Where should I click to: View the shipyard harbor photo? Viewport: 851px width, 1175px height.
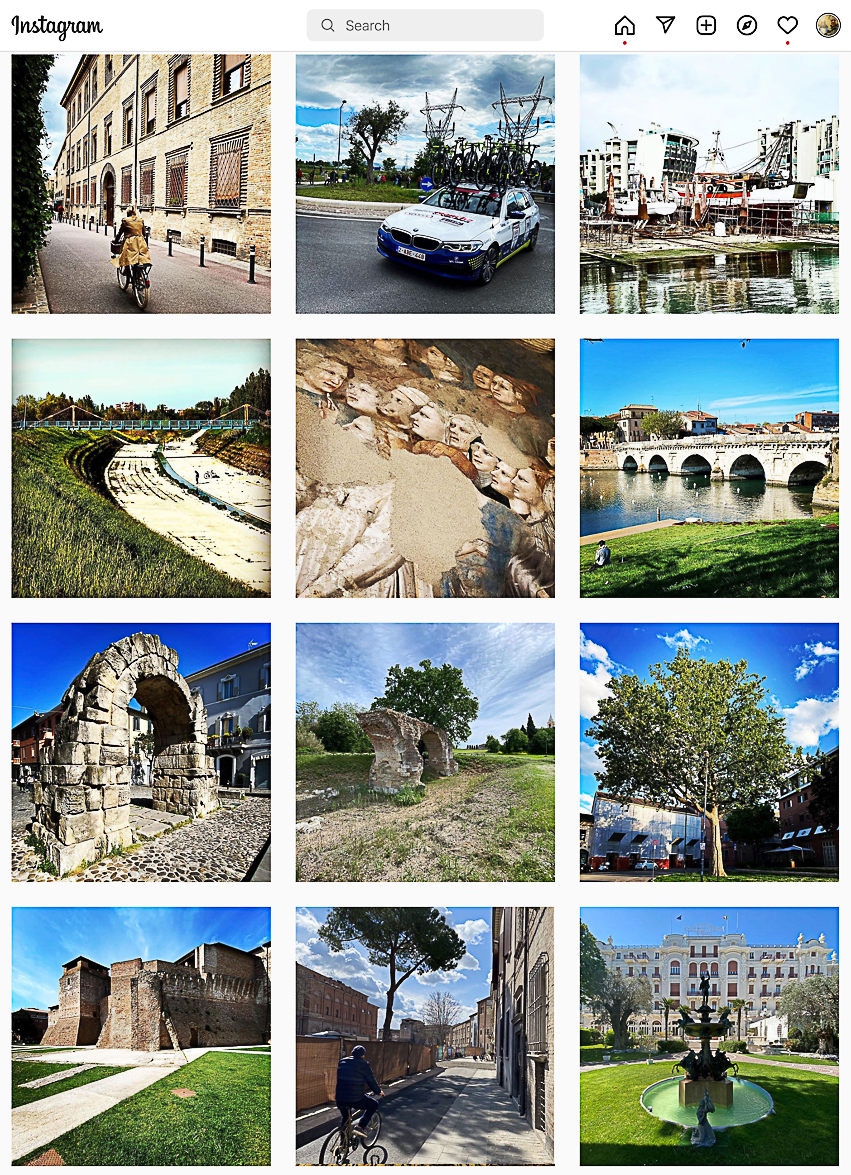(x=709, y=184)
